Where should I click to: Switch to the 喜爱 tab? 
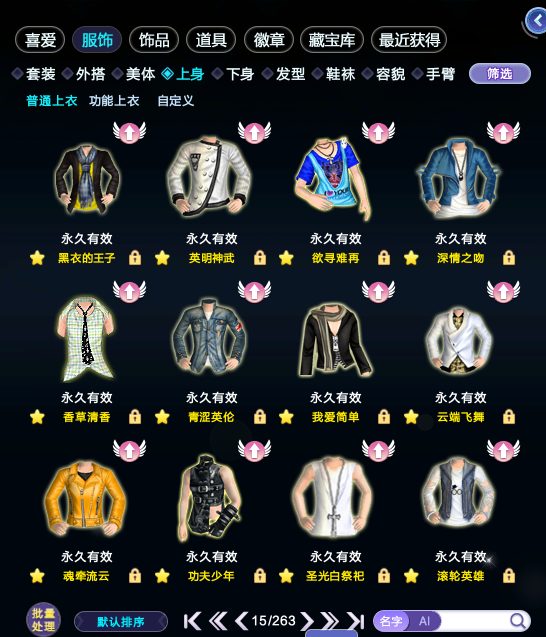40,40
